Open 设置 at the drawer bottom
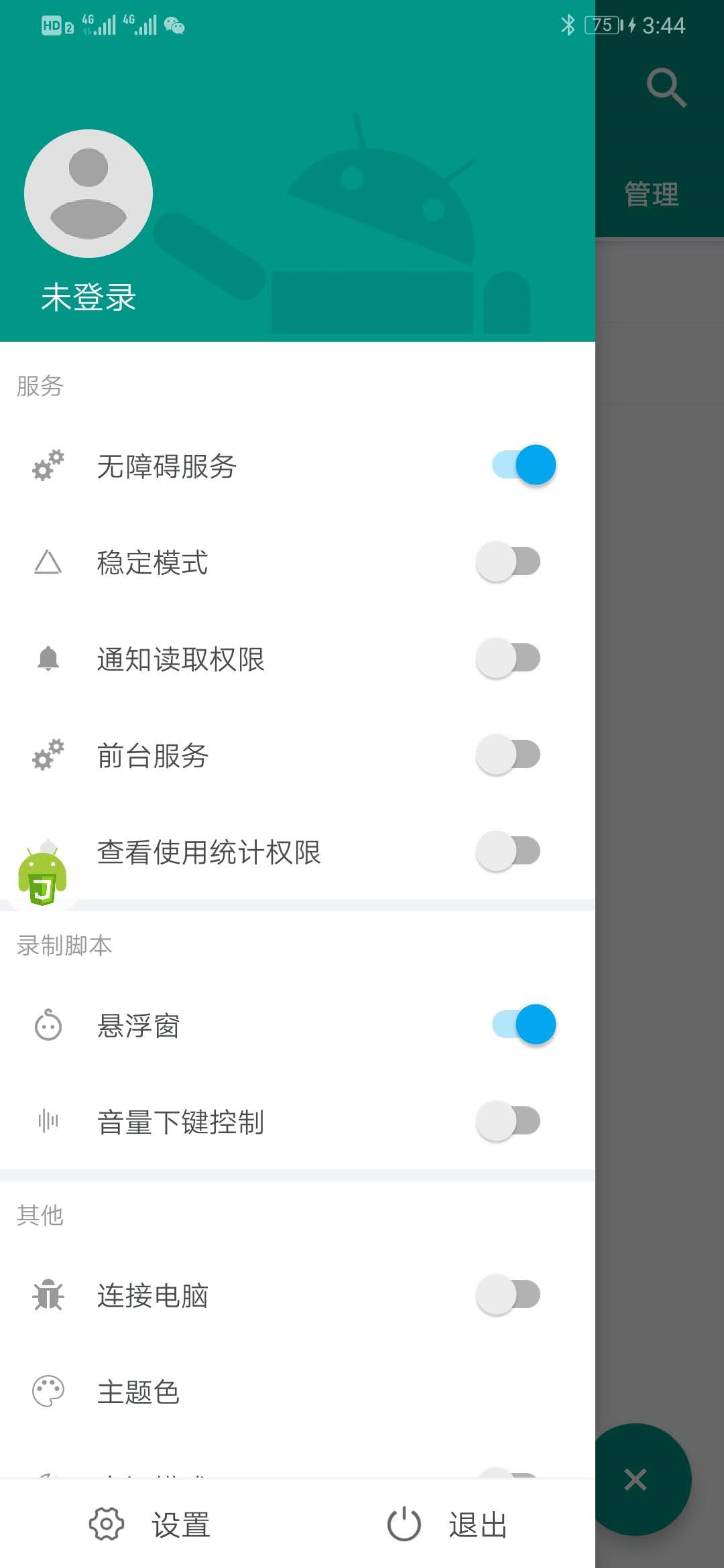Screen dimensions: 724x1568 150,1525
